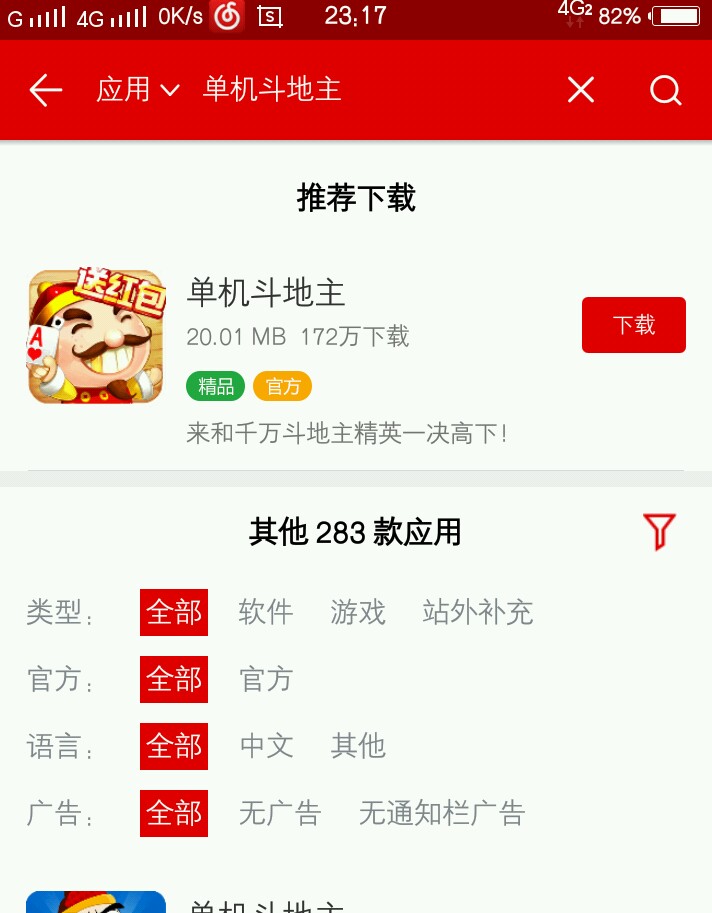Edit the search field text 单机斗地主

[272, 90]
